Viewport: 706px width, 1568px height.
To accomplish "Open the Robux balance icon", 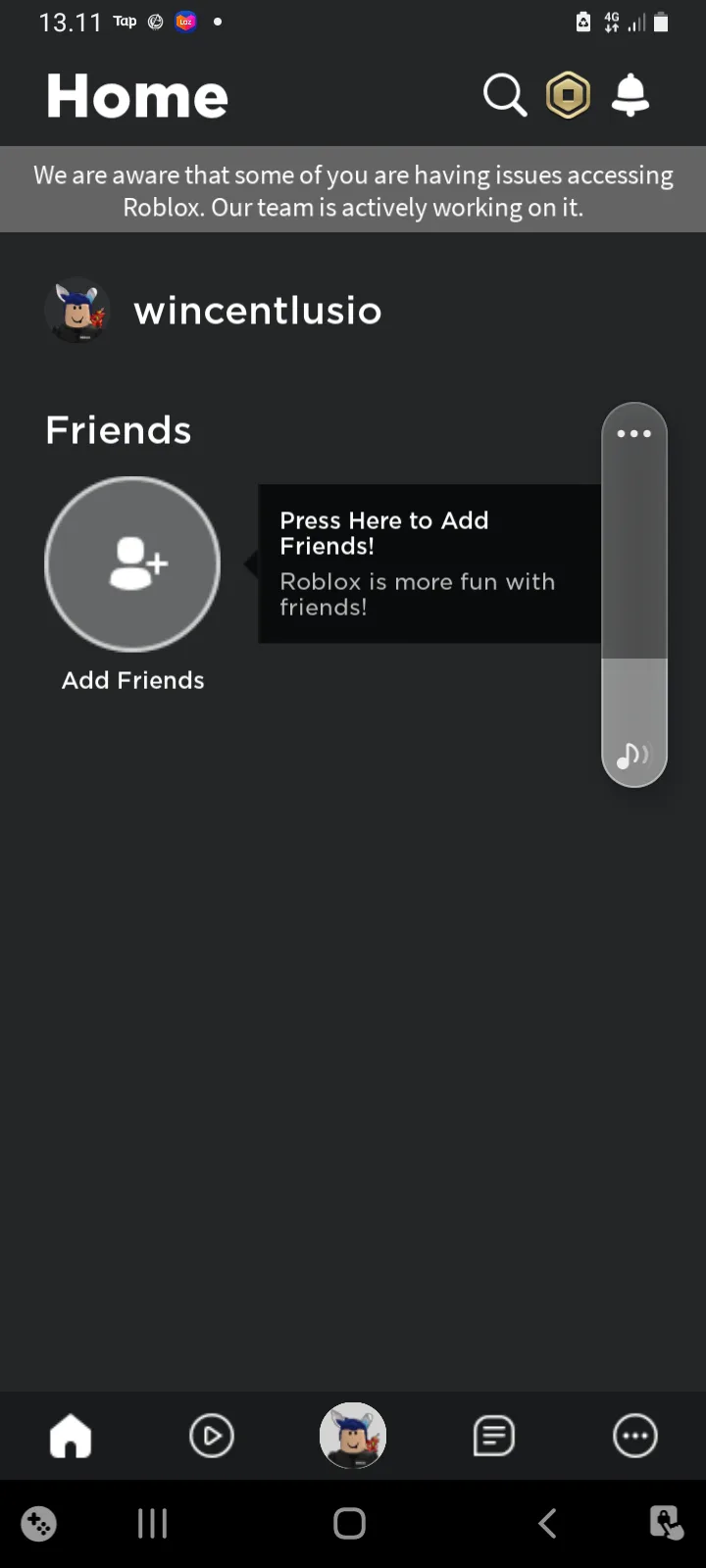I will pyautogui.click(x=568, y=96).
